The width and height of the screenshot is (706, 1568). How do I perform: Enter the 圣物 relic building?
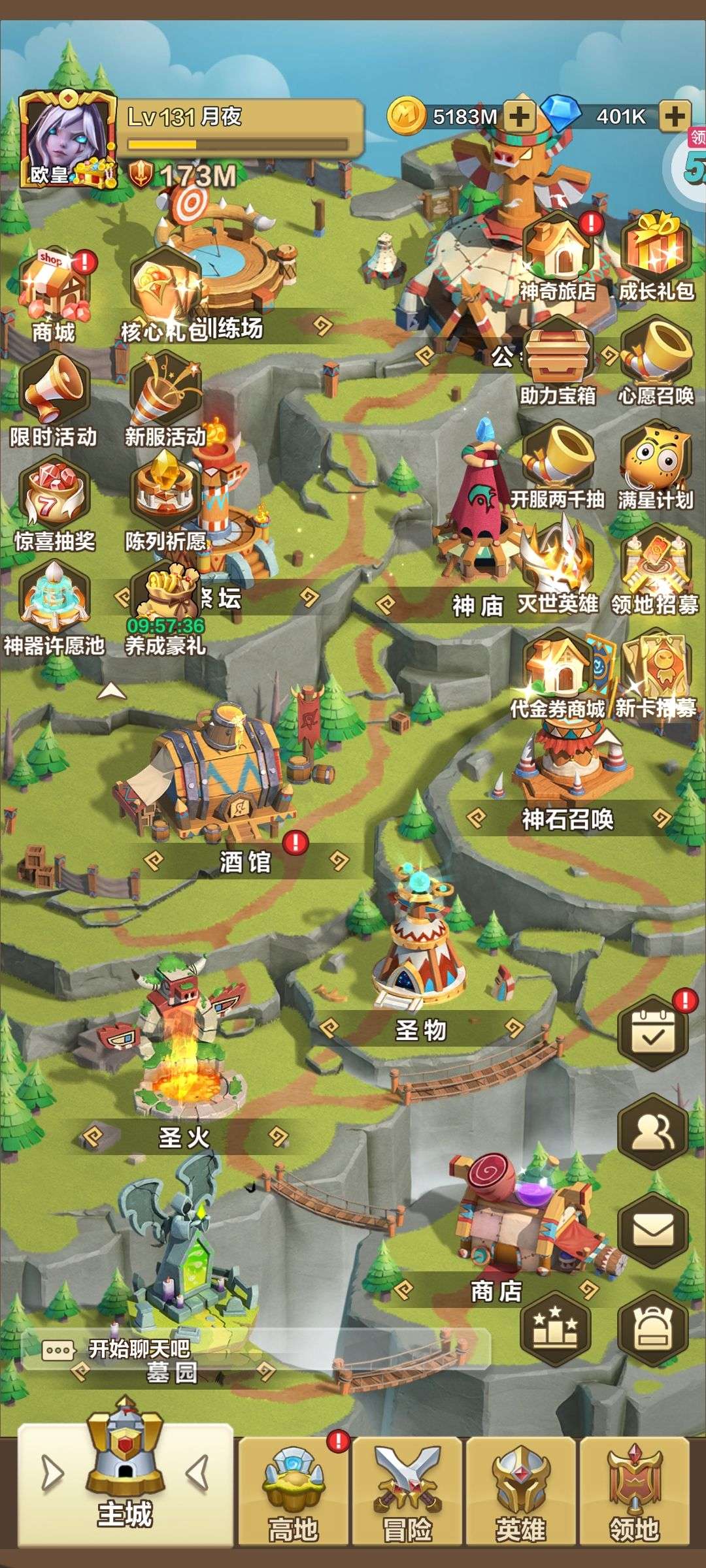click(x=422, y=954)
